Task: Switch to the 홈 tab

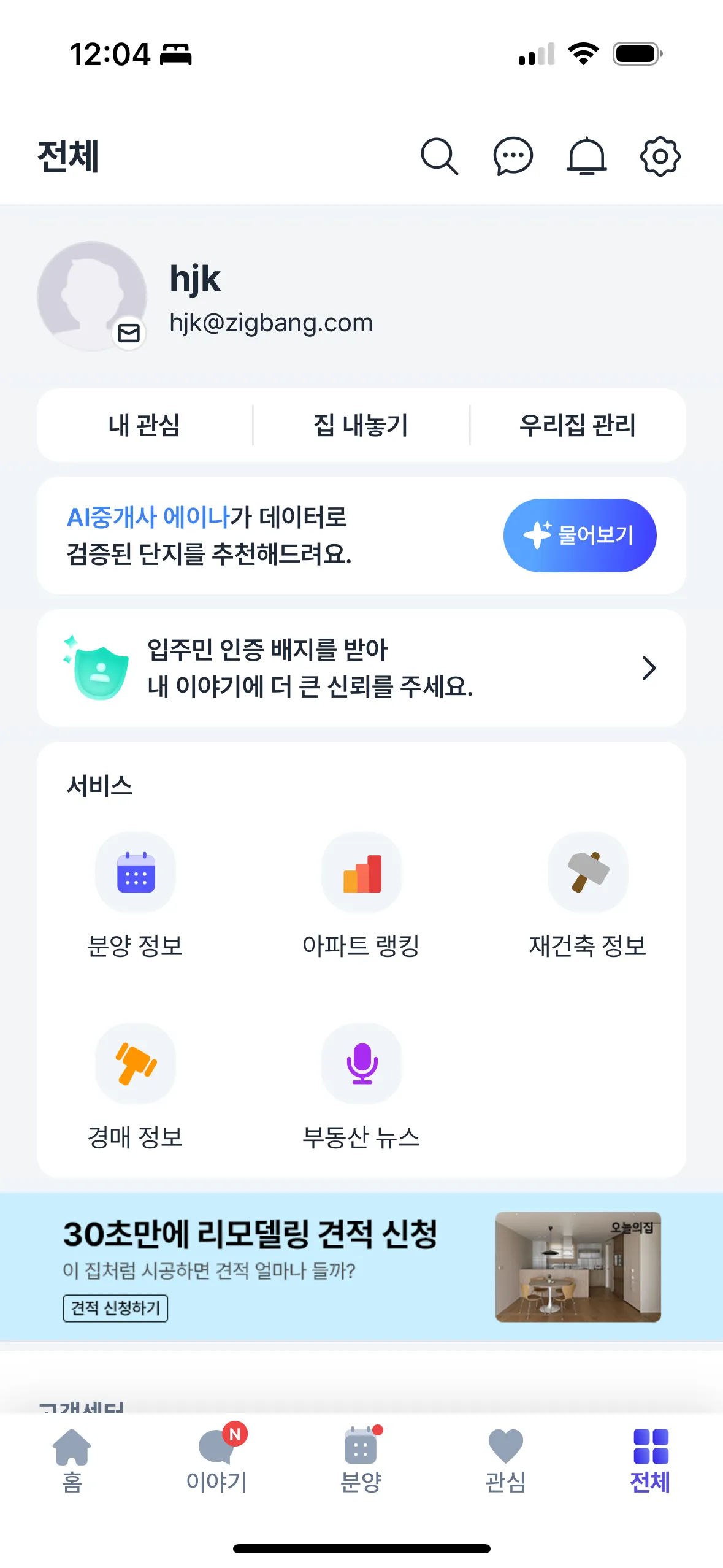Action: (72, 1460)
